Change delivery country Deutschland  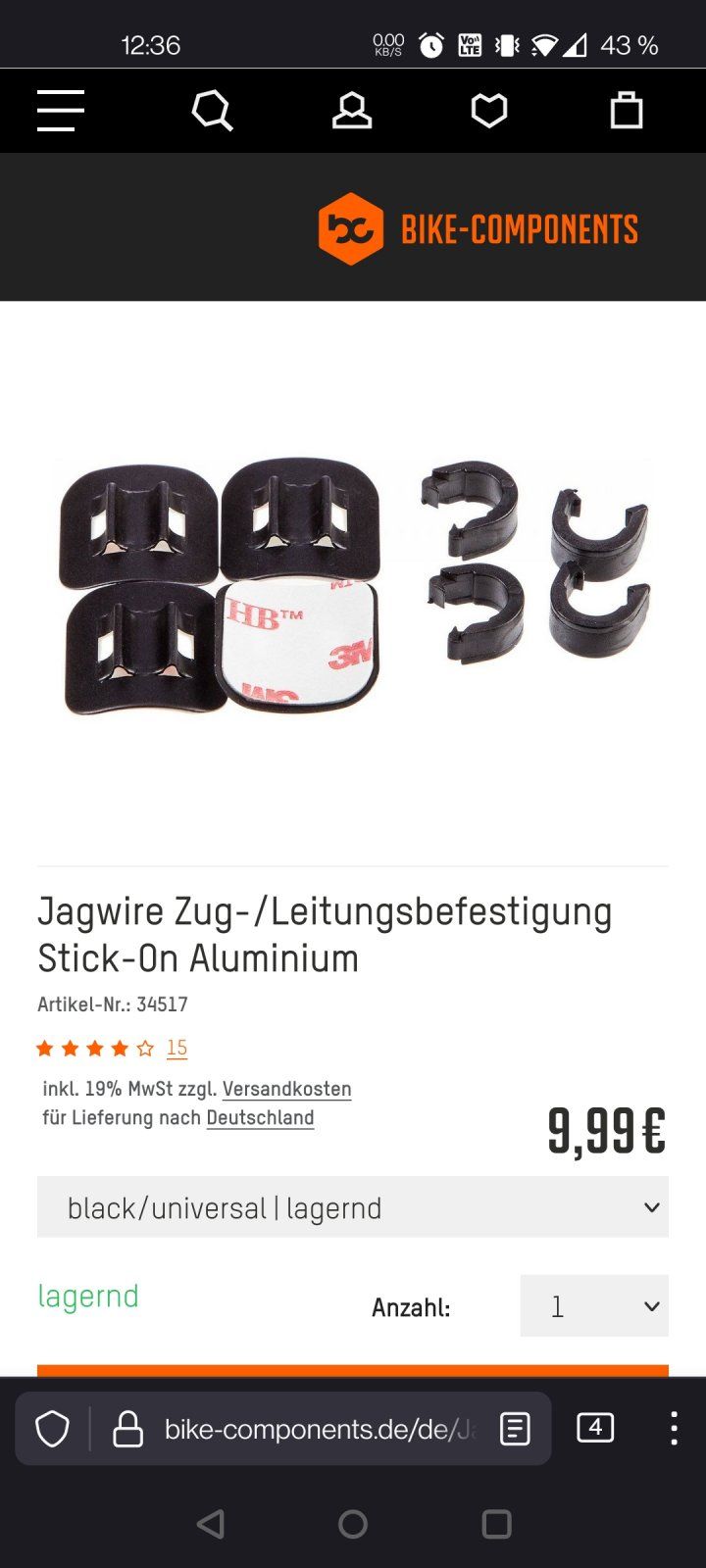(260, 1117)
